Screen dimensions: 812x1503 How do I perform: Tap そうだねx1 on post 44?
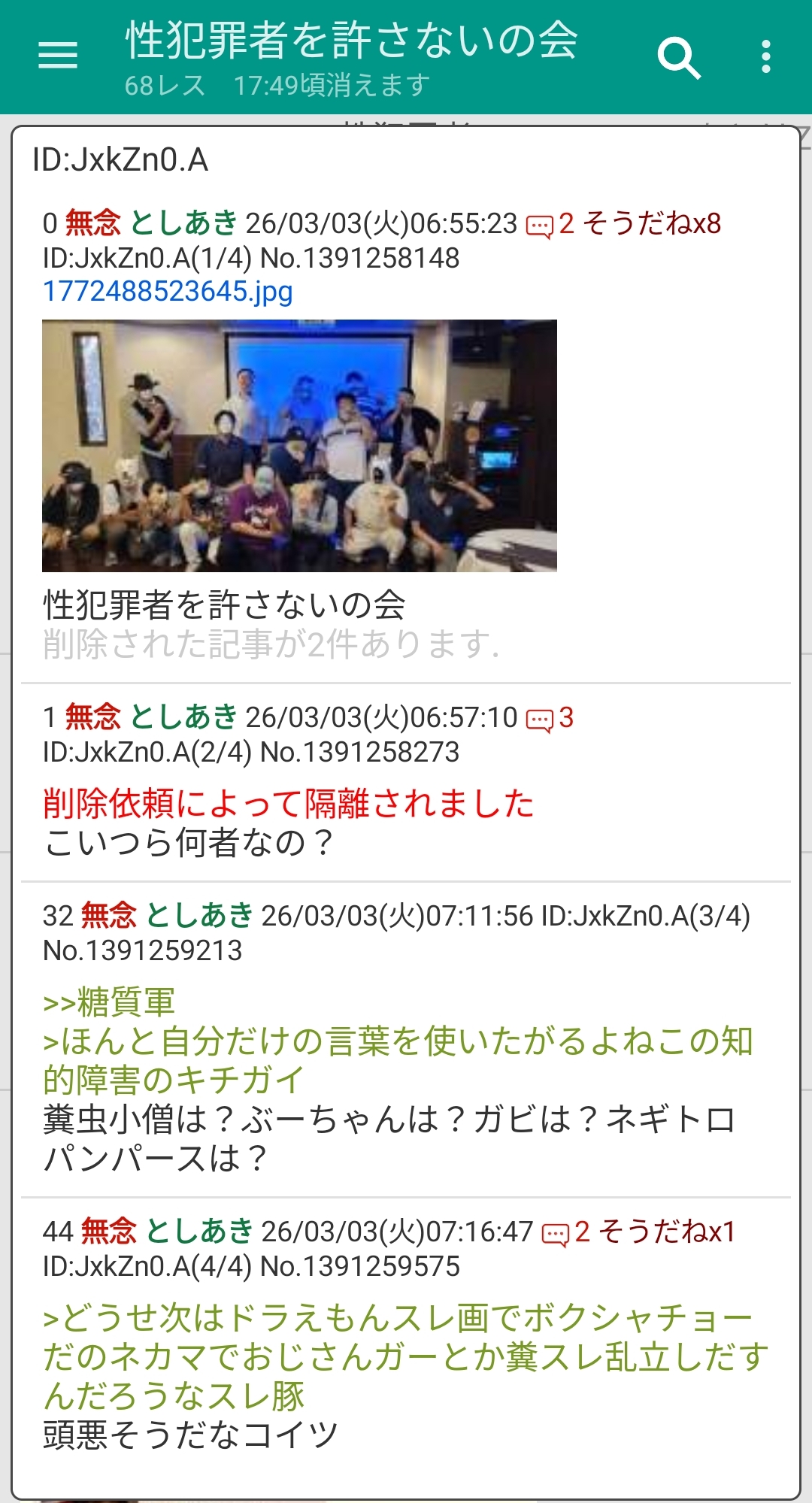667,1232
